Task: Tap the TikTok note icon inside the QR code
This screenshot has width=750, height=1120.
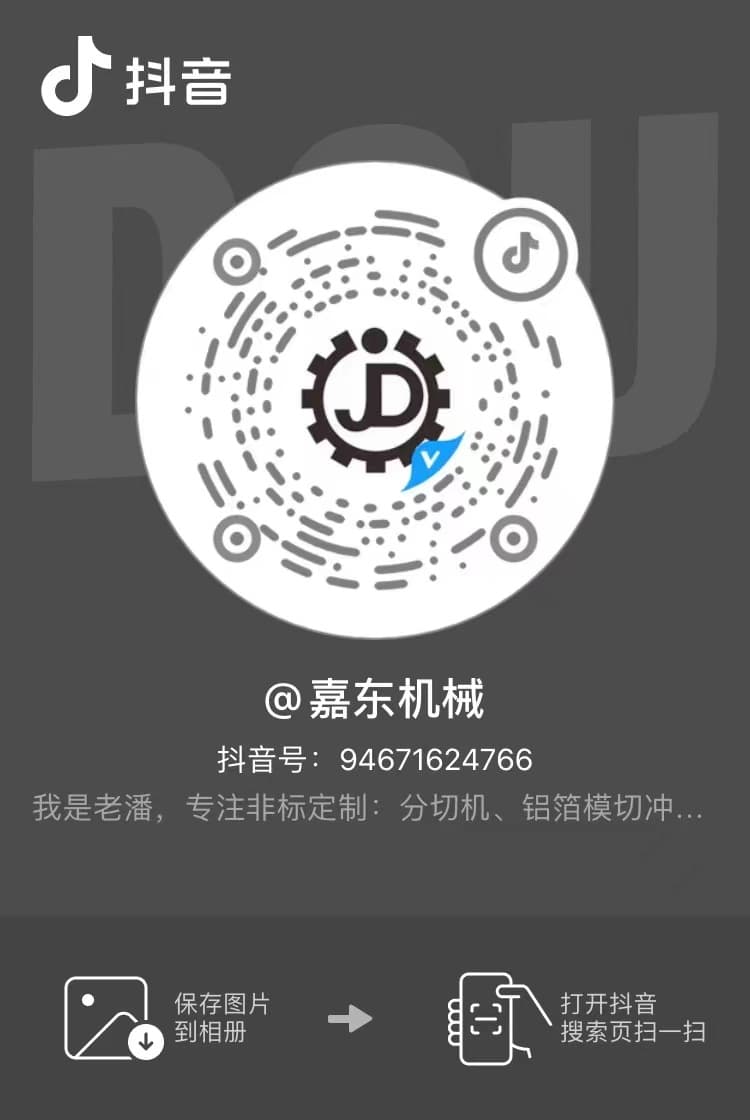Action: pos(521,253)
